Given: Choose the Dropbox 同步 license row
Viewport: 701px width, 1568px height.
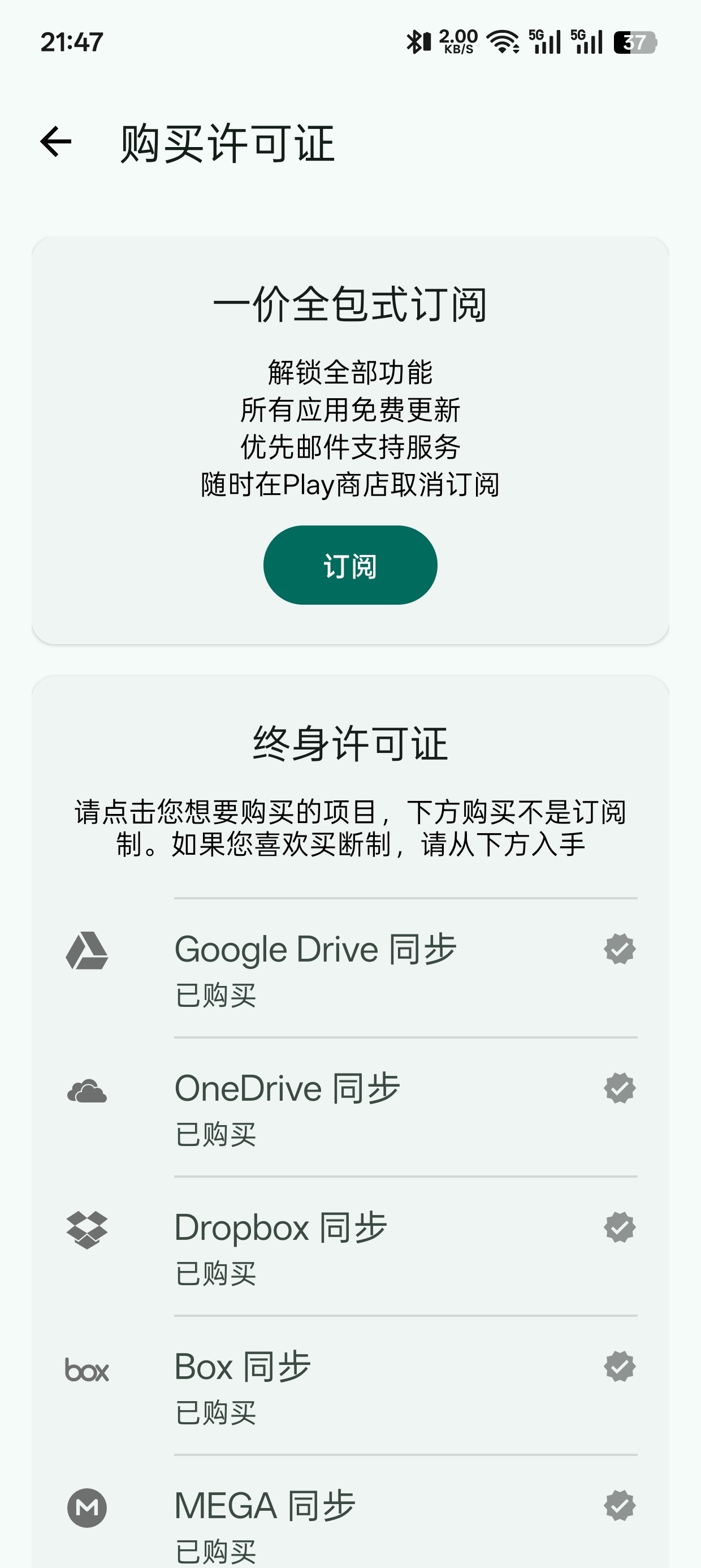Looking at the screenshot, I should pos(350,1246).
